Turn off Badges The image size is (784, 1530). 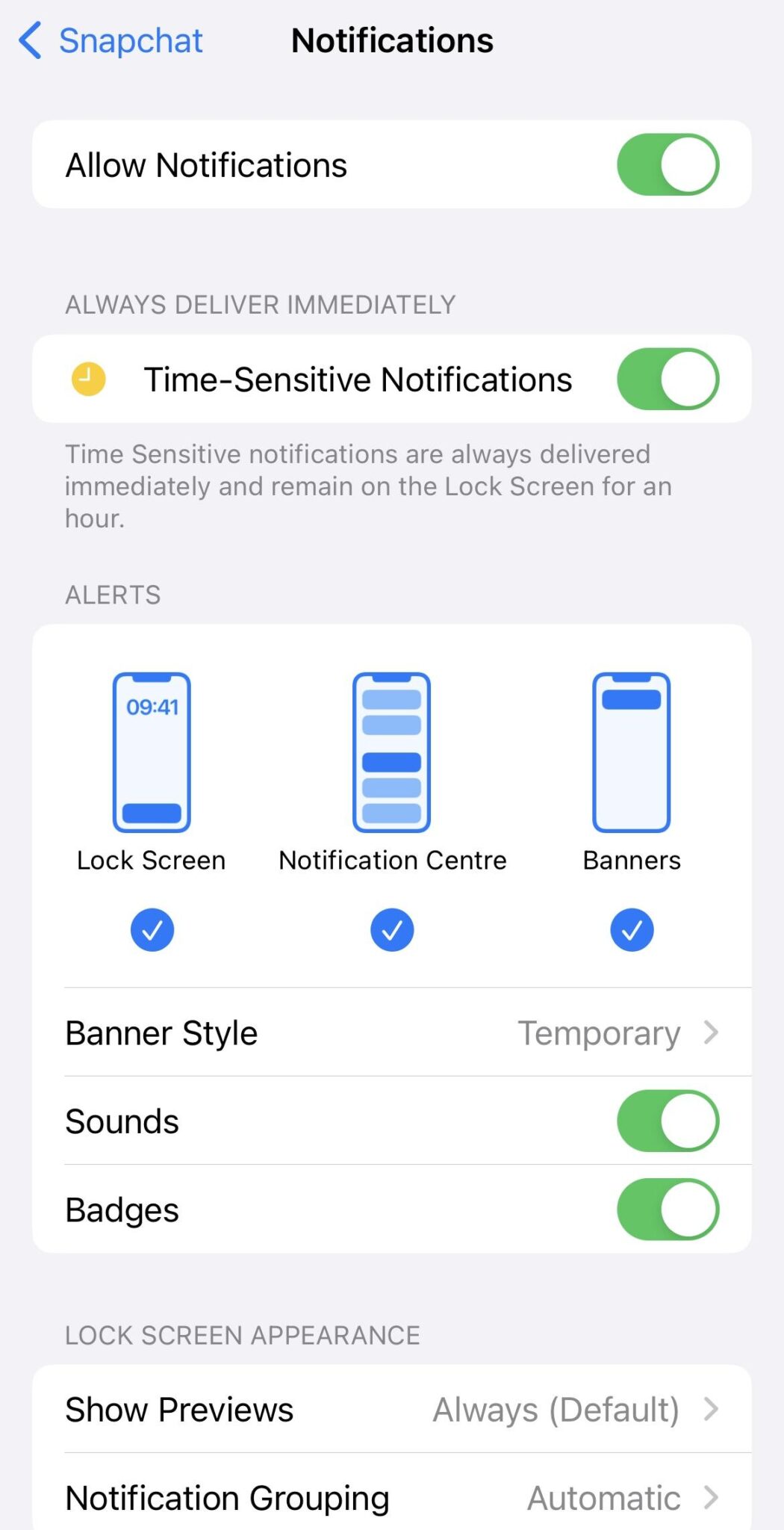click(668, 1210)
